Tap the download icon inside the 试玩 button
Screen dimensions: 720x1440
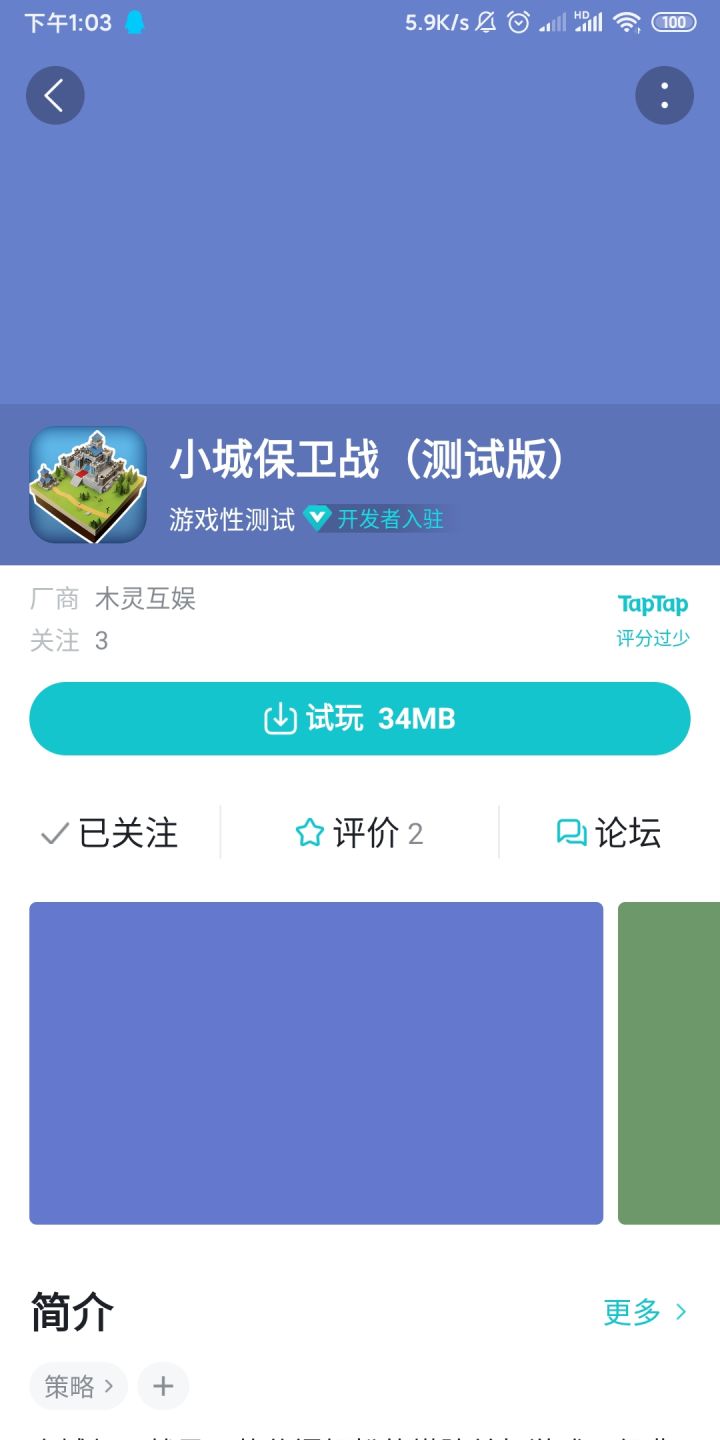tap(281, 717)
